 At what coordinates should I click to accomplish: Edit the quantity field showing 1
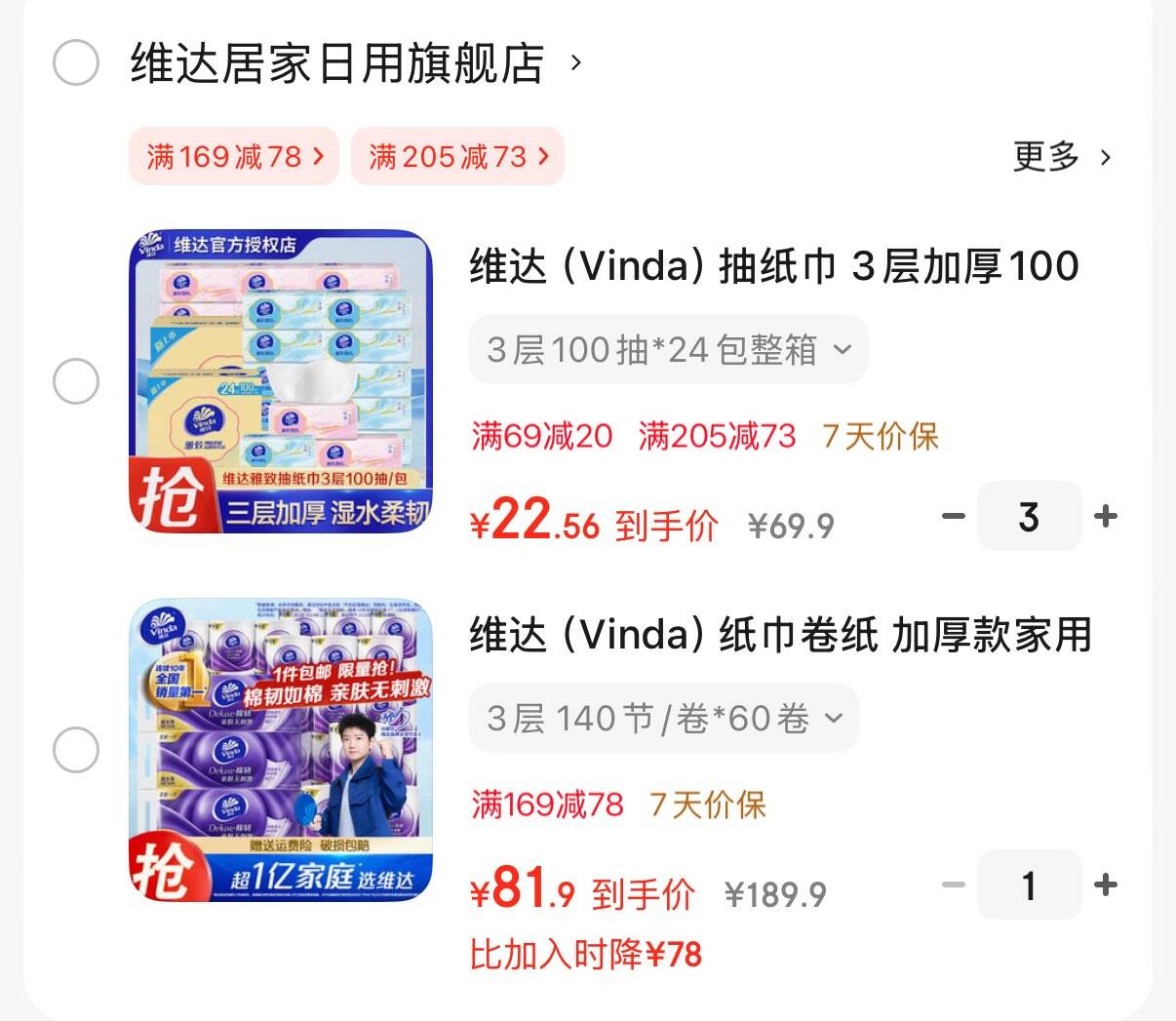1029,884
